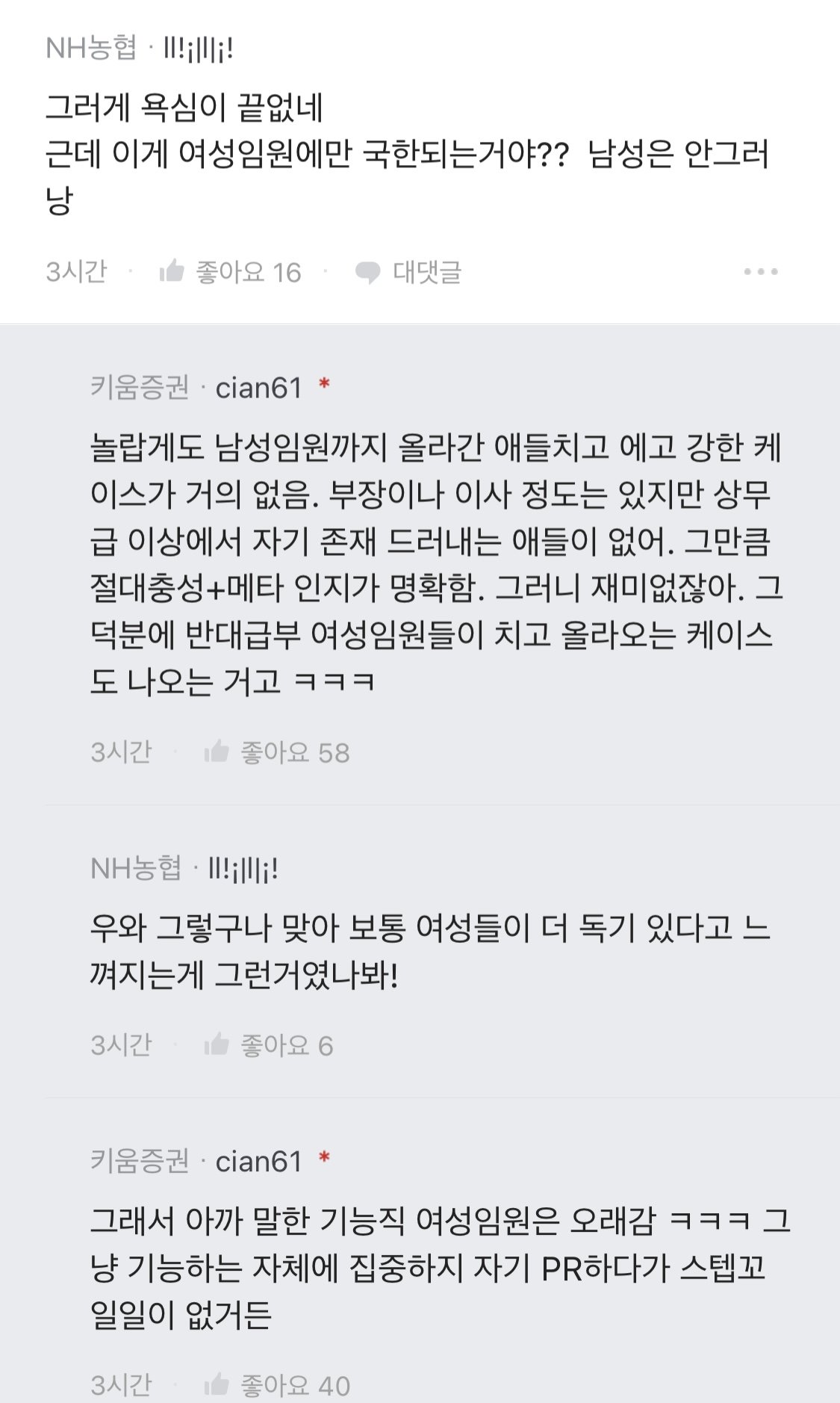Open reply (대댓글) on the top comment
Screen dimensions: 840x1403
click(x=408, y=272)
